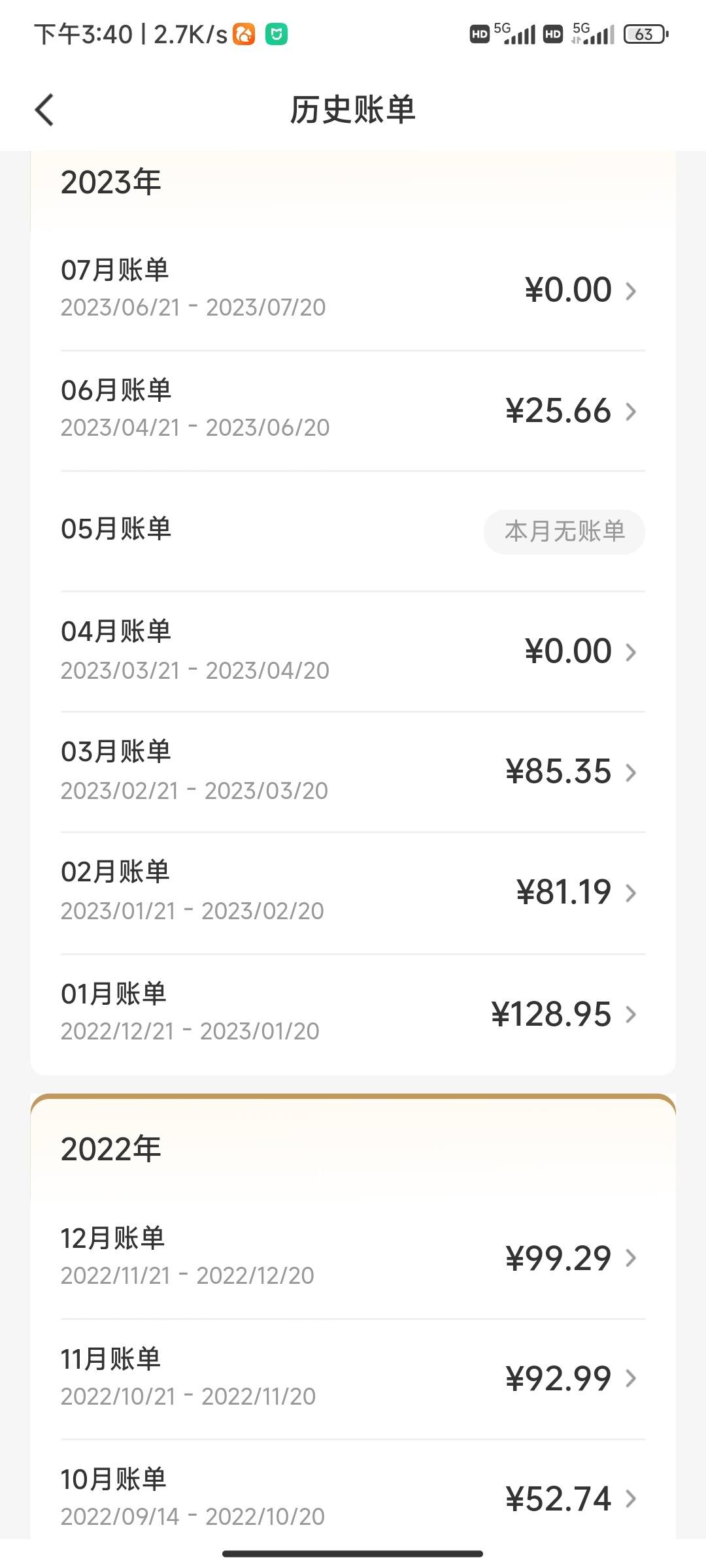Screen dimensions: 706x1568
Task: View the 2022 12月账单 of ¥99.29
Action: pyautogui.click(x=353, y=1258)
